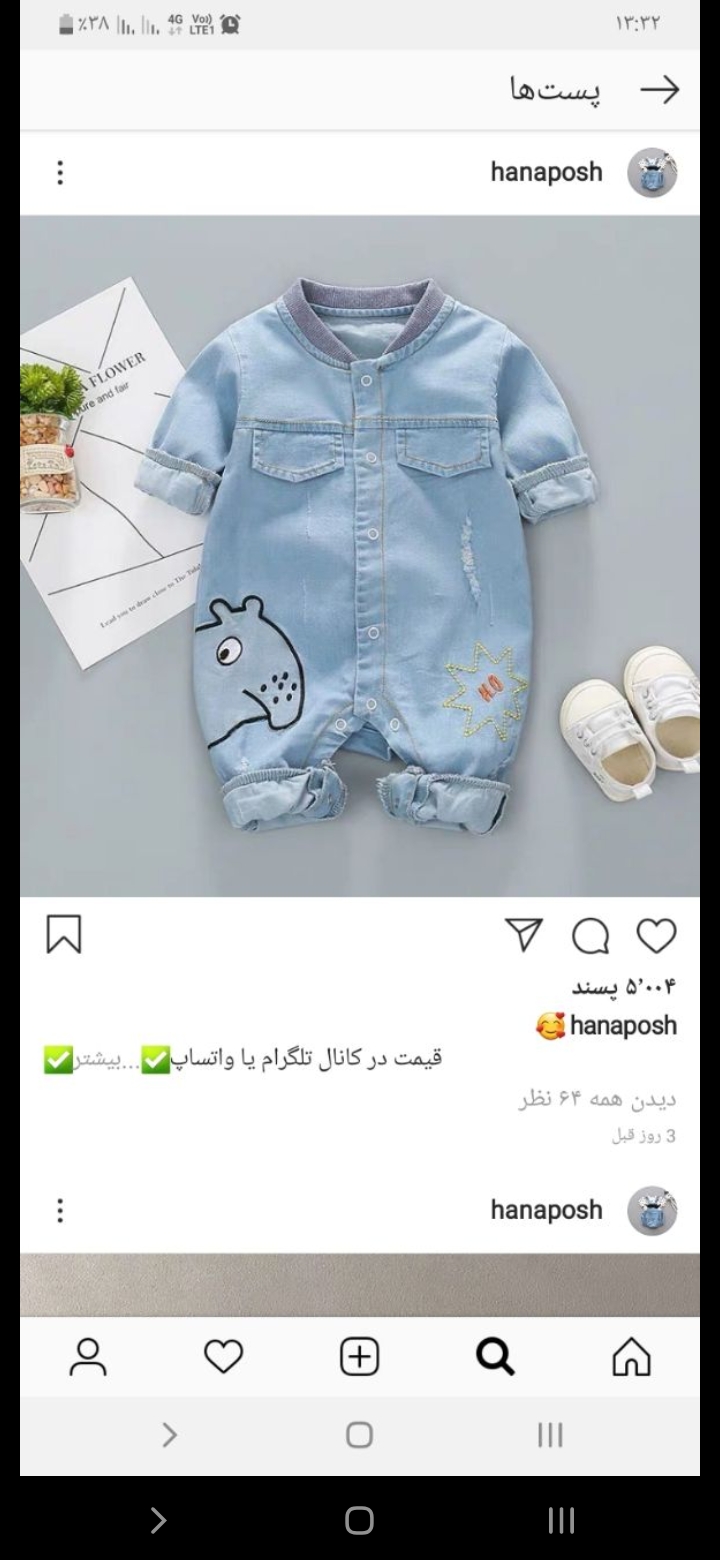
Task: Switch to the Home tab
Action: click(x=631, y=1356)
